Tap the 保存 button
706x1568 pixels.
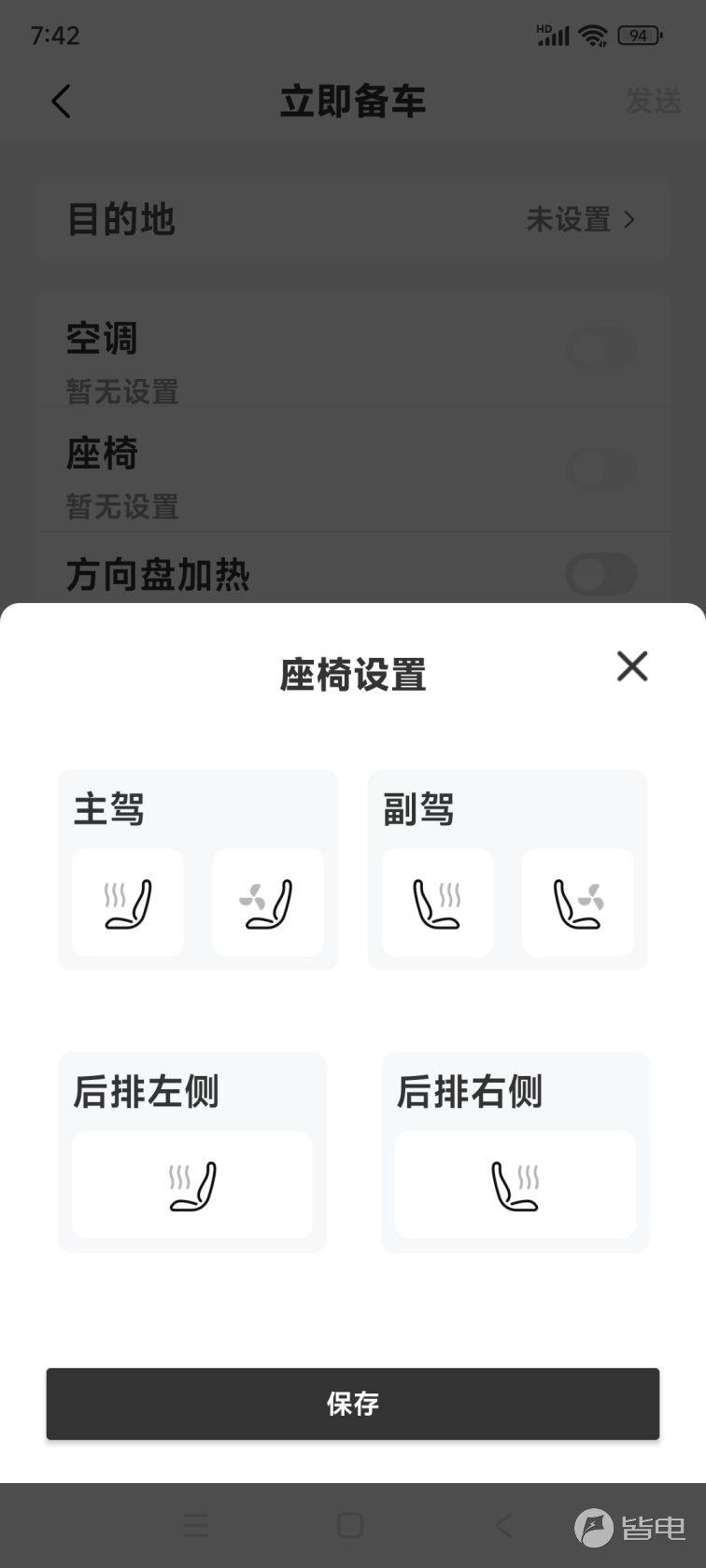coord(353,1404)
